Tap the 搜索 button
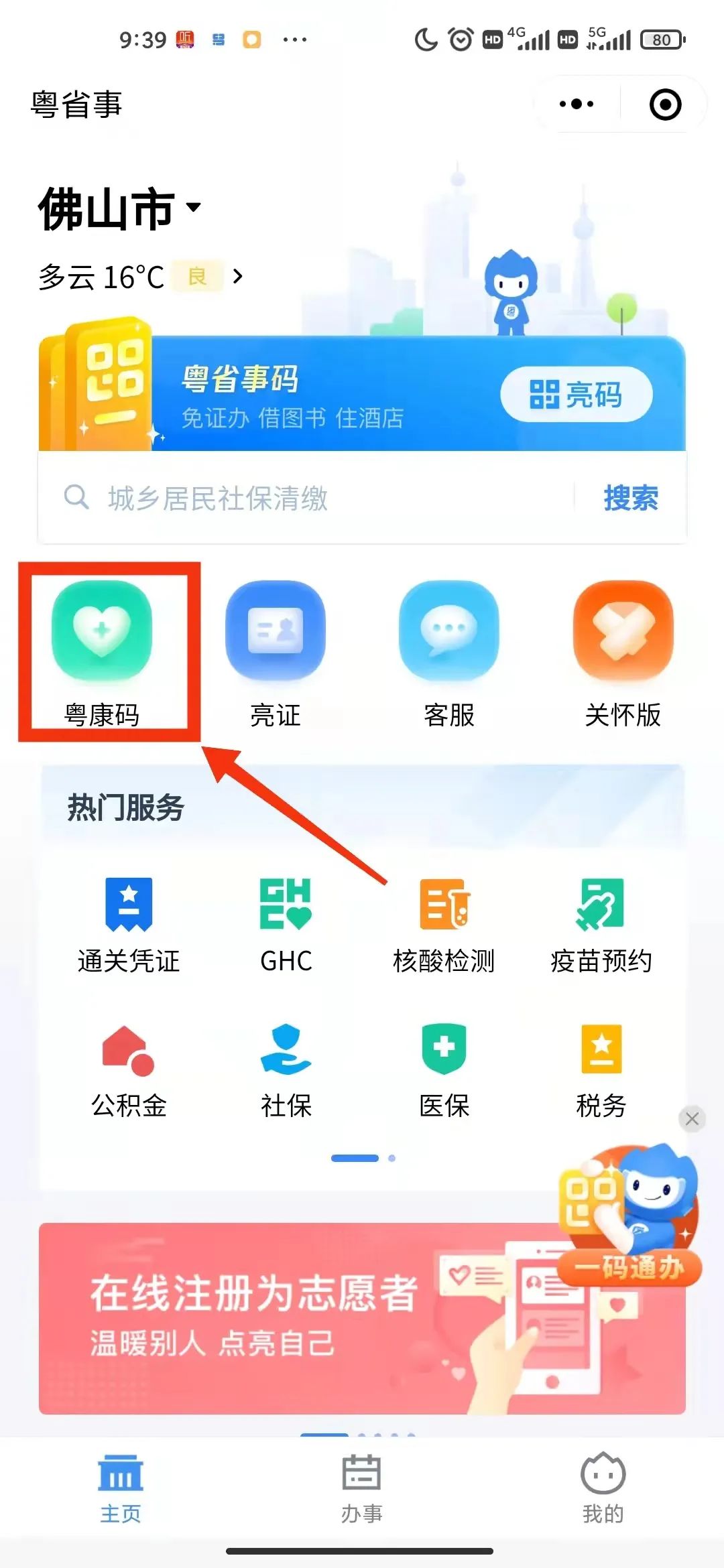The height and width of the screenshot is (1568, 724). point(630,499)
